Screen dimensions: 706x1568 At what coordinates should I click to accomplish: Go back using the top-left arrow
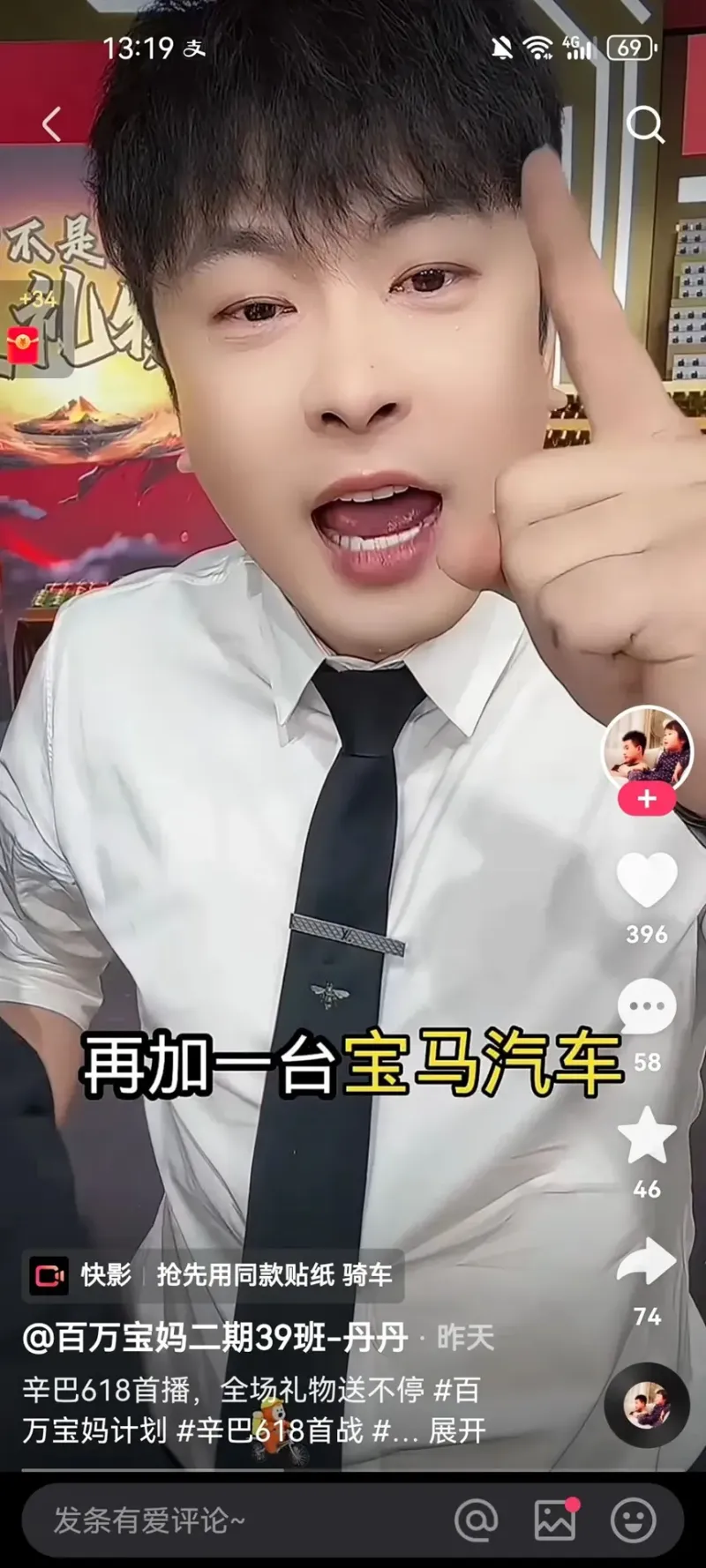[52, 124]
